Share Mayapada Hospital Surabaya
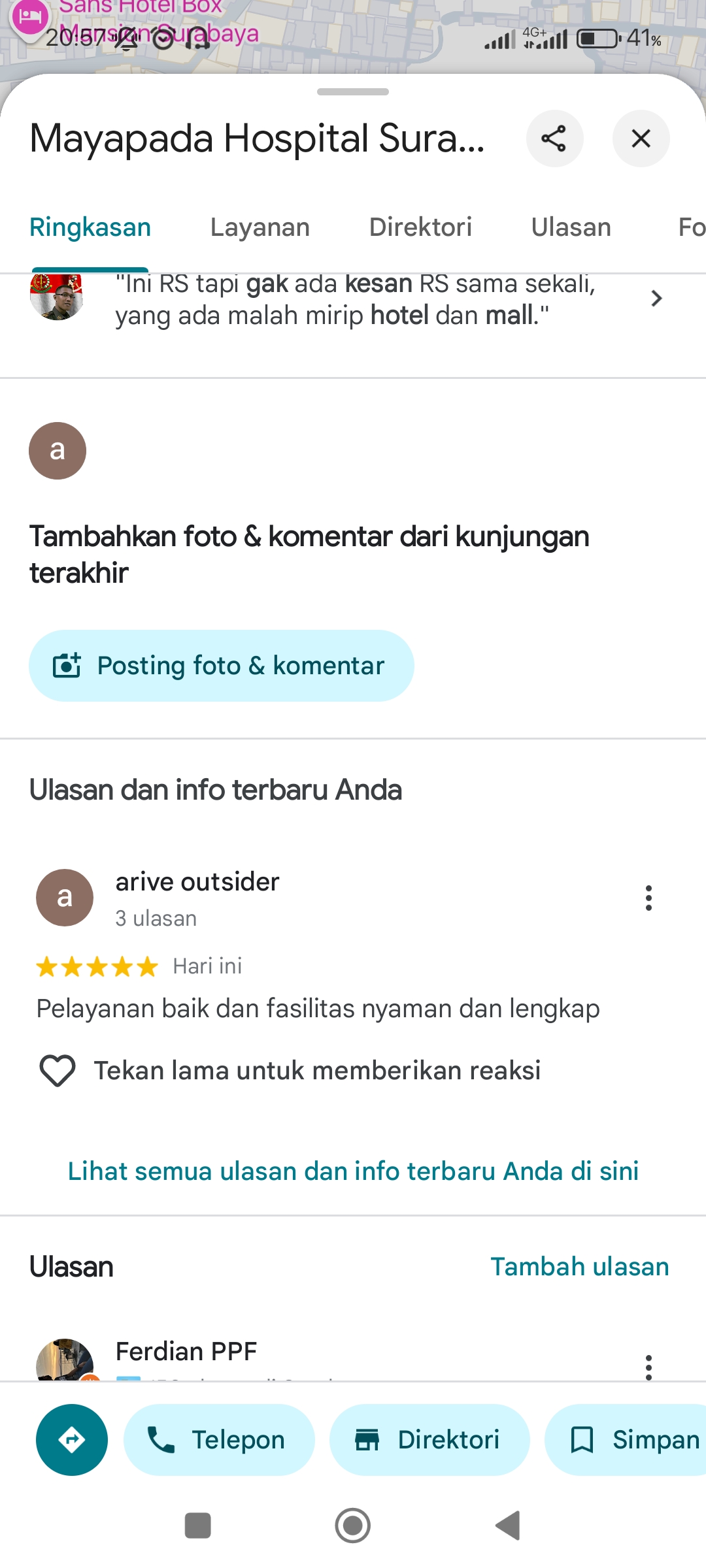This screenshot has height=1568, width=706. pos(554,139)
